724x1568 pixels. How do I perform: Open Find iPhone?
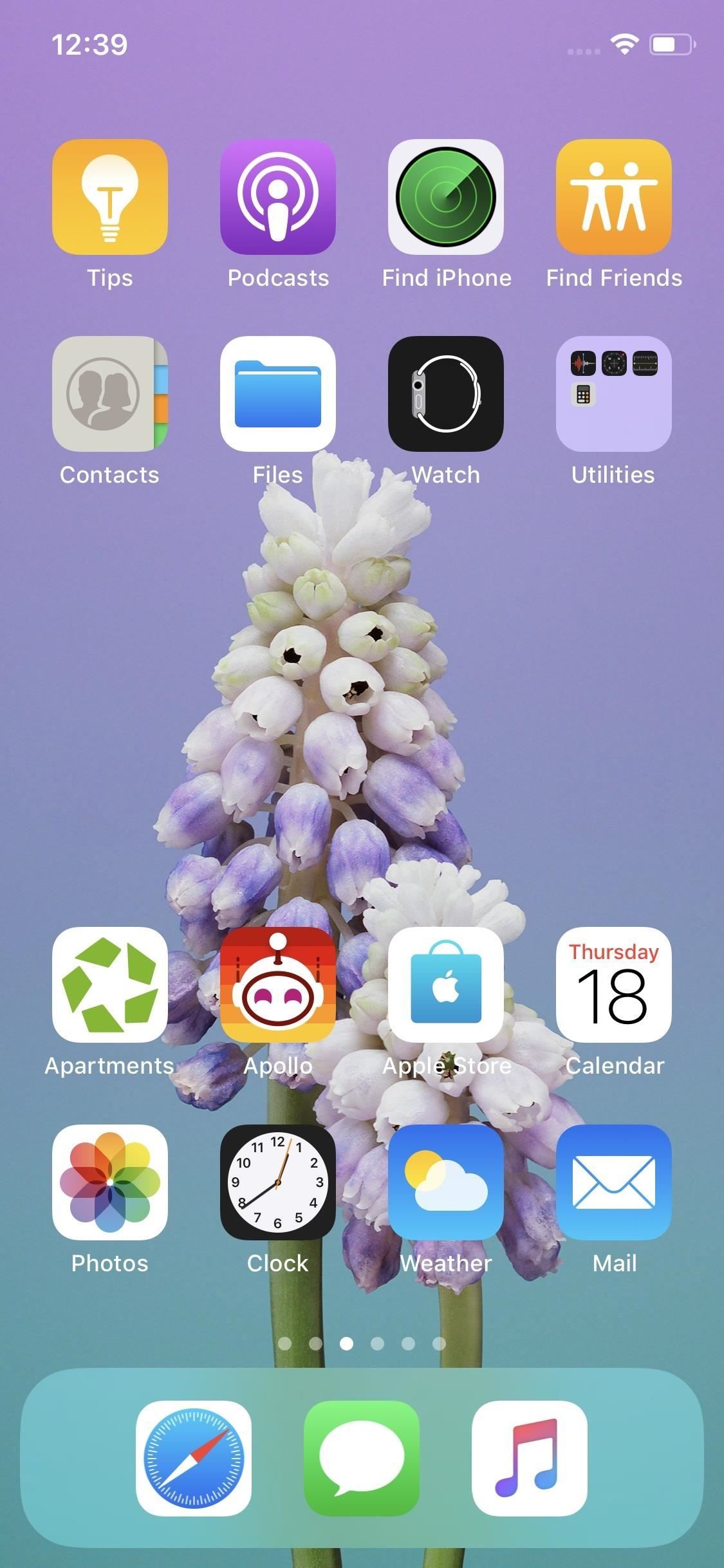446,200
